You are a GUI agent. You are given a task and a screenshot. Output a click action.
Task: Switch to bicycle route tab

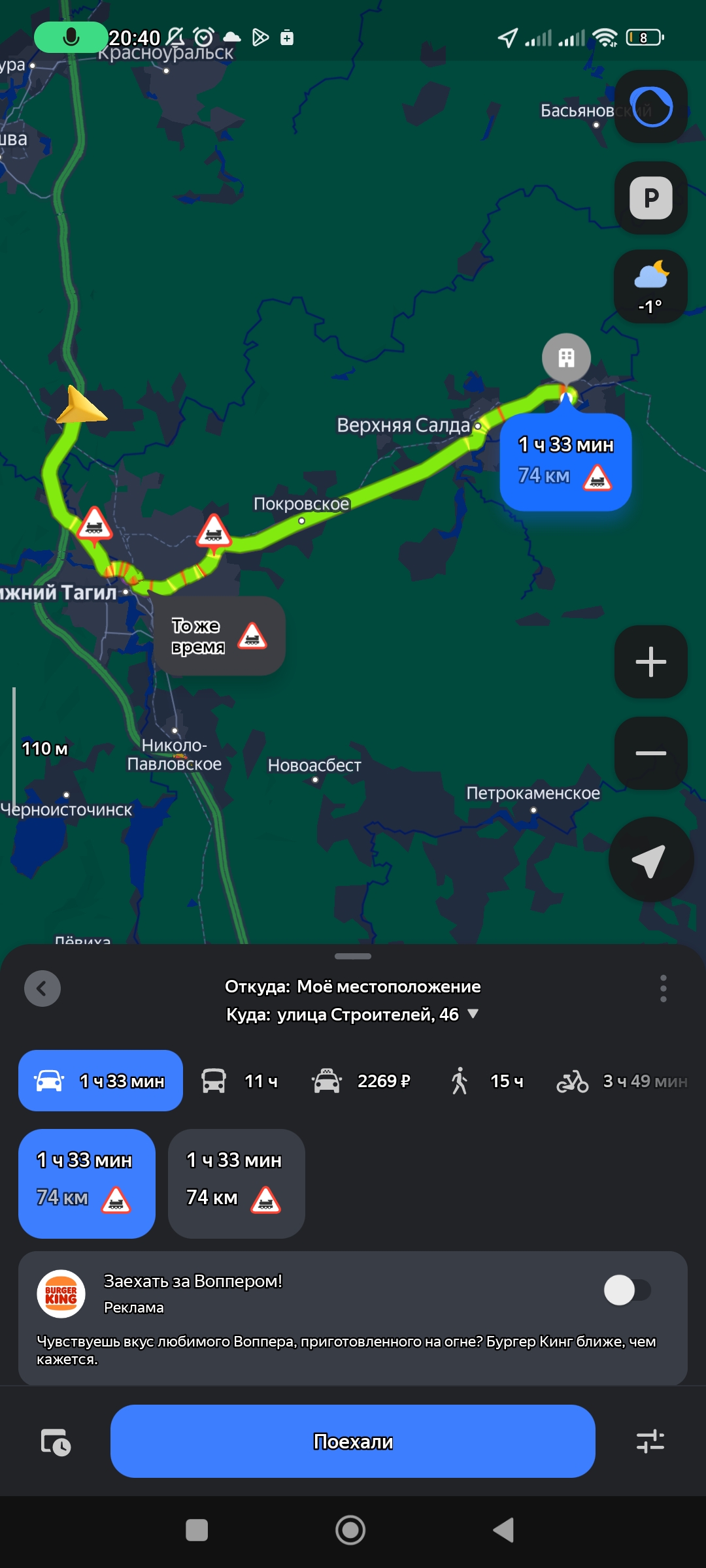pyautogui.click(x=622, y=1081)
